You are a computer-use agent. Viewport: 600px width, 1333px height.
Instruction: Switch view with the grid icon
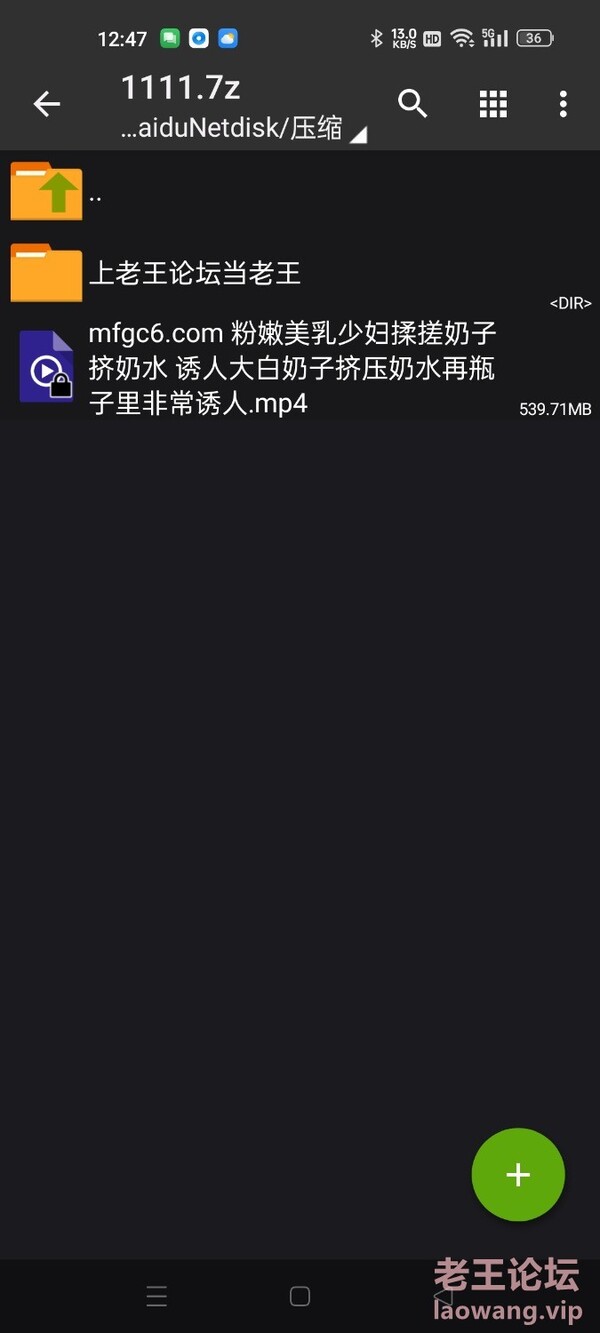pos(493,103)
